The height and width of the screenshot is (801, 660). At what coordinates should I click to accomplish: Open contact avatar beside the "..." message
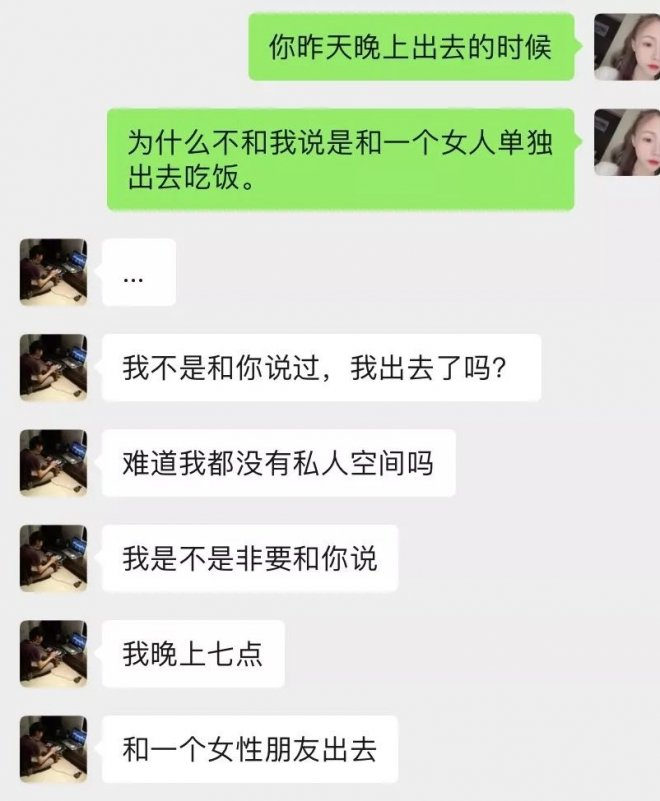click(x=54, y=272)
